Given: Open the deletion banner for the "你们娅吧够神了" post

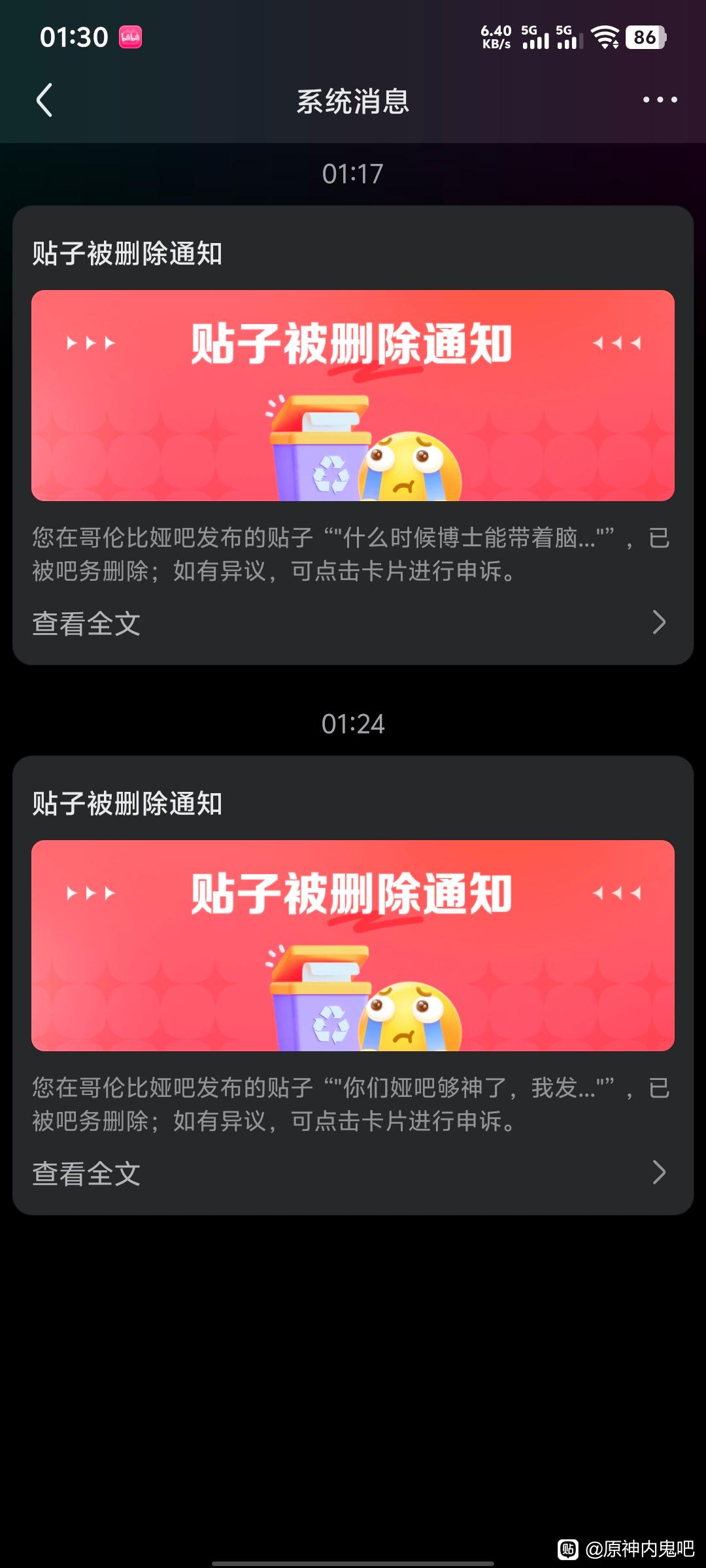Looking at the screenshot, I should [x=353, y=945].
